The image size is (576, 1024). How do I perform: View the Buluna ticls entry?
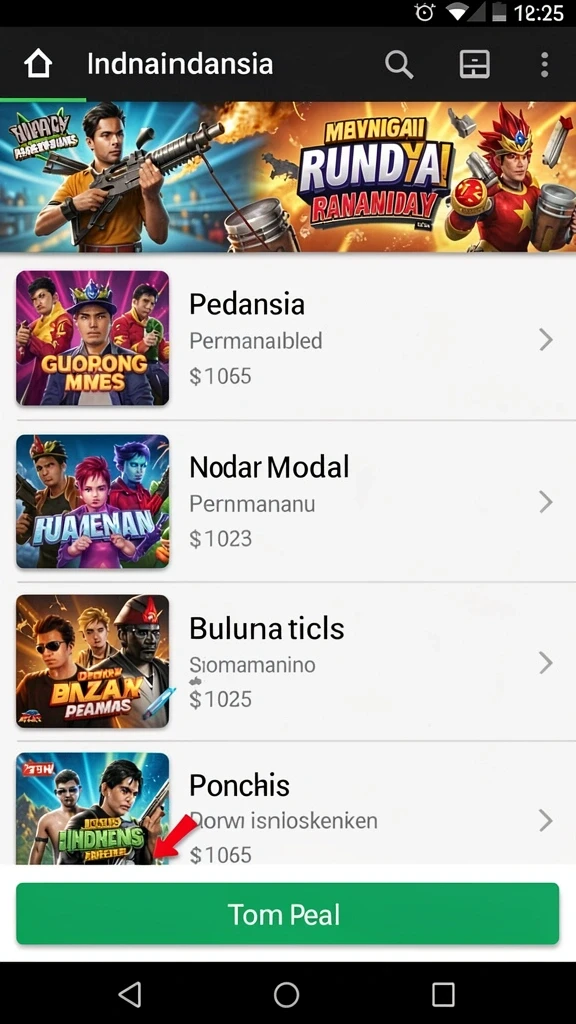pos(288,662)
